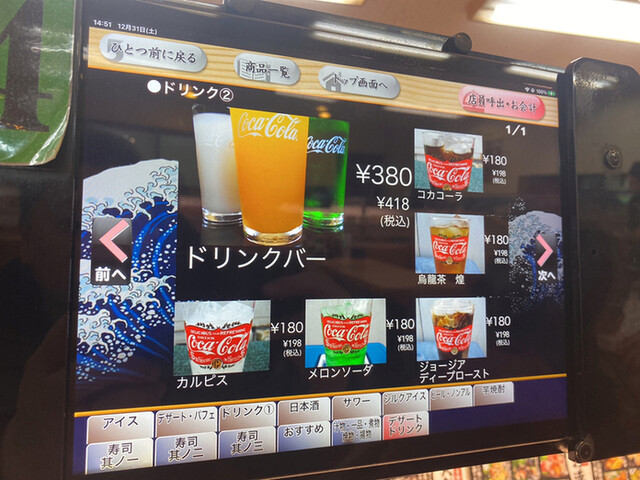The width and height of the screenshot is (640, 480).
Task: Call staff or request the bill (店員呼出・お会計)
Action: point(506,104)
